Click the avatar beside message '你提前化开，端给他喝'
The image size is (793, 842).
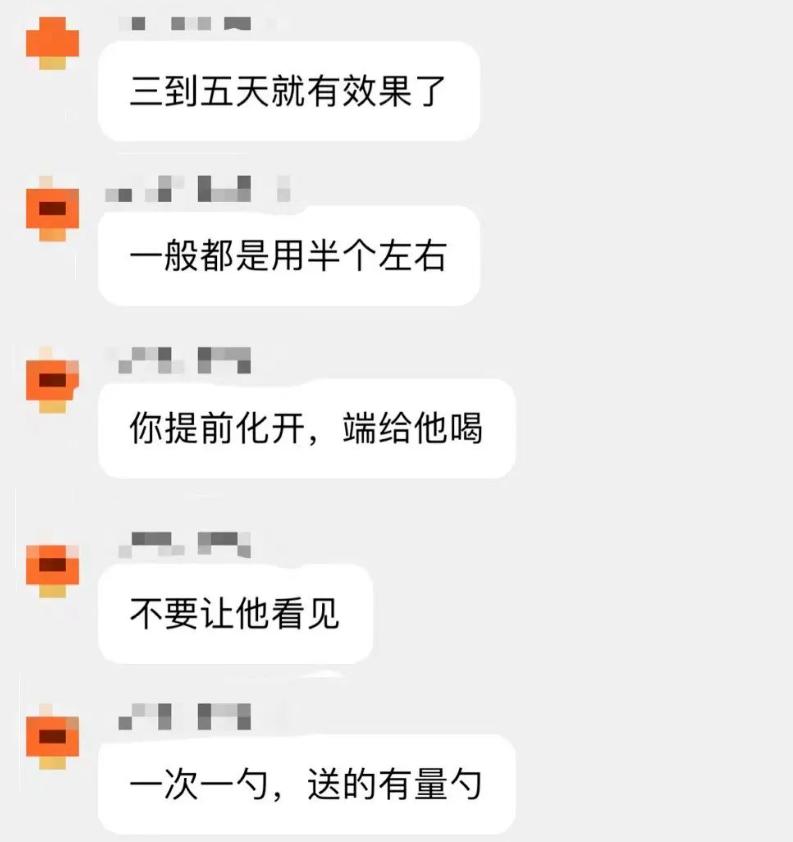click(54, 380)
